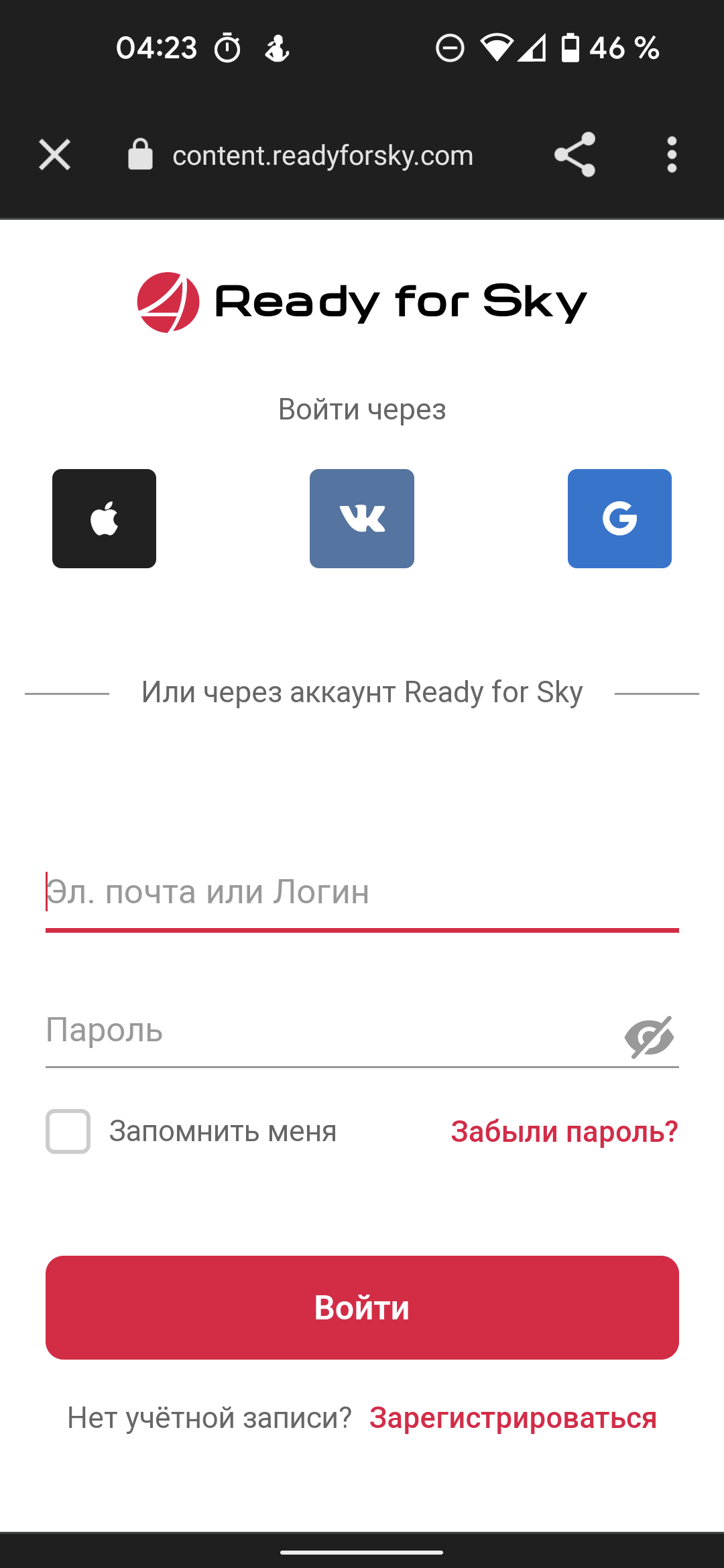This screenshot has width=724, height=1568.
Task: Share the current page
Action: tap(575, 155)
